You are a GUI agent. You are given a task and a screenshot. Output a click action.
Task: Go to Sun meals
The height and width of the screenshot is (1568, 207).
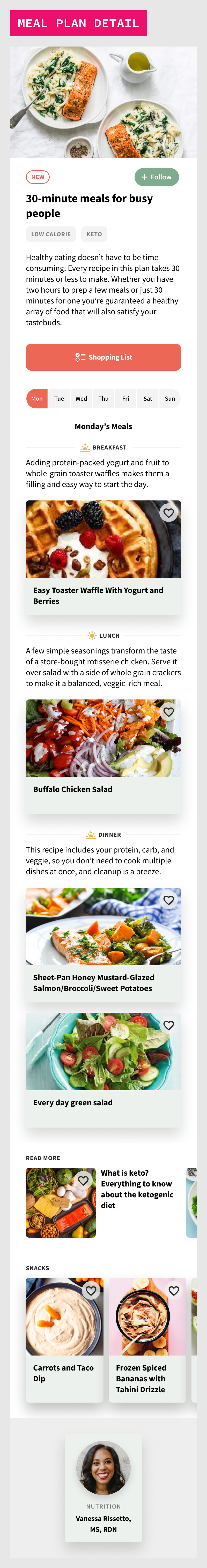[x=170, y=399]
